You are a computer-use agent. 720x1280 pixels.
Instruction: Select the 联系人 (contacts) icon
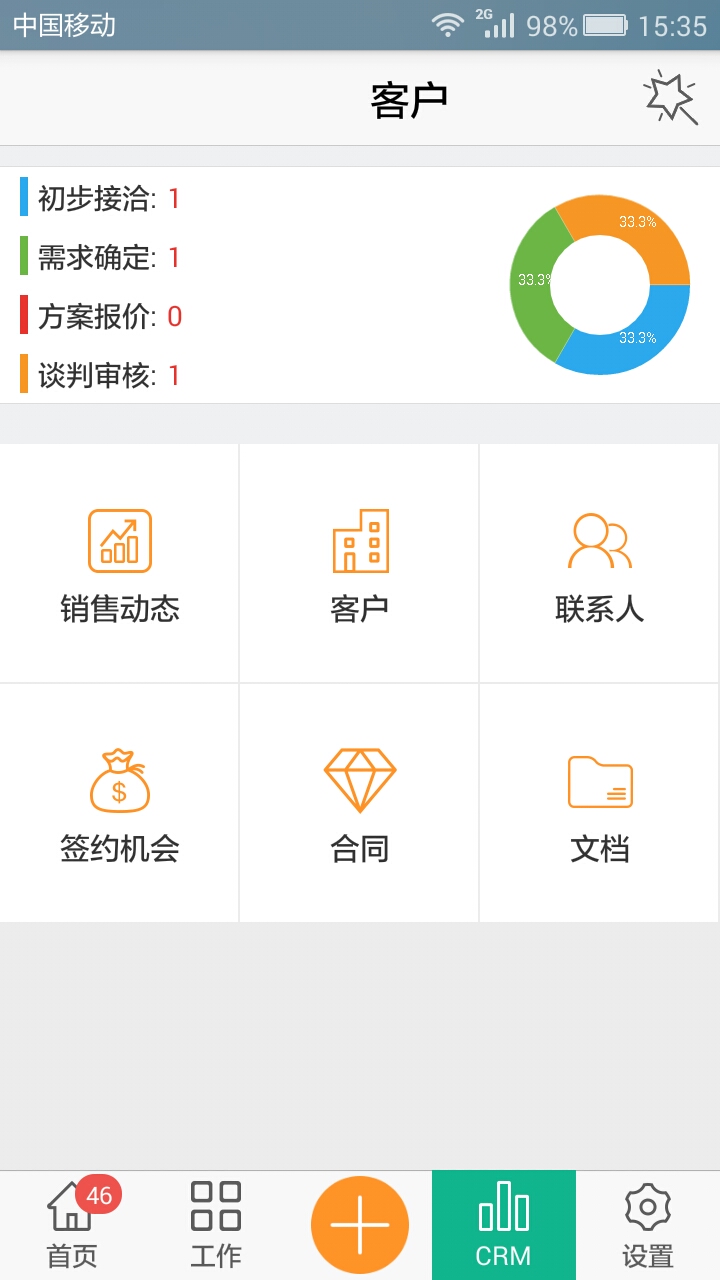[599, 562]
